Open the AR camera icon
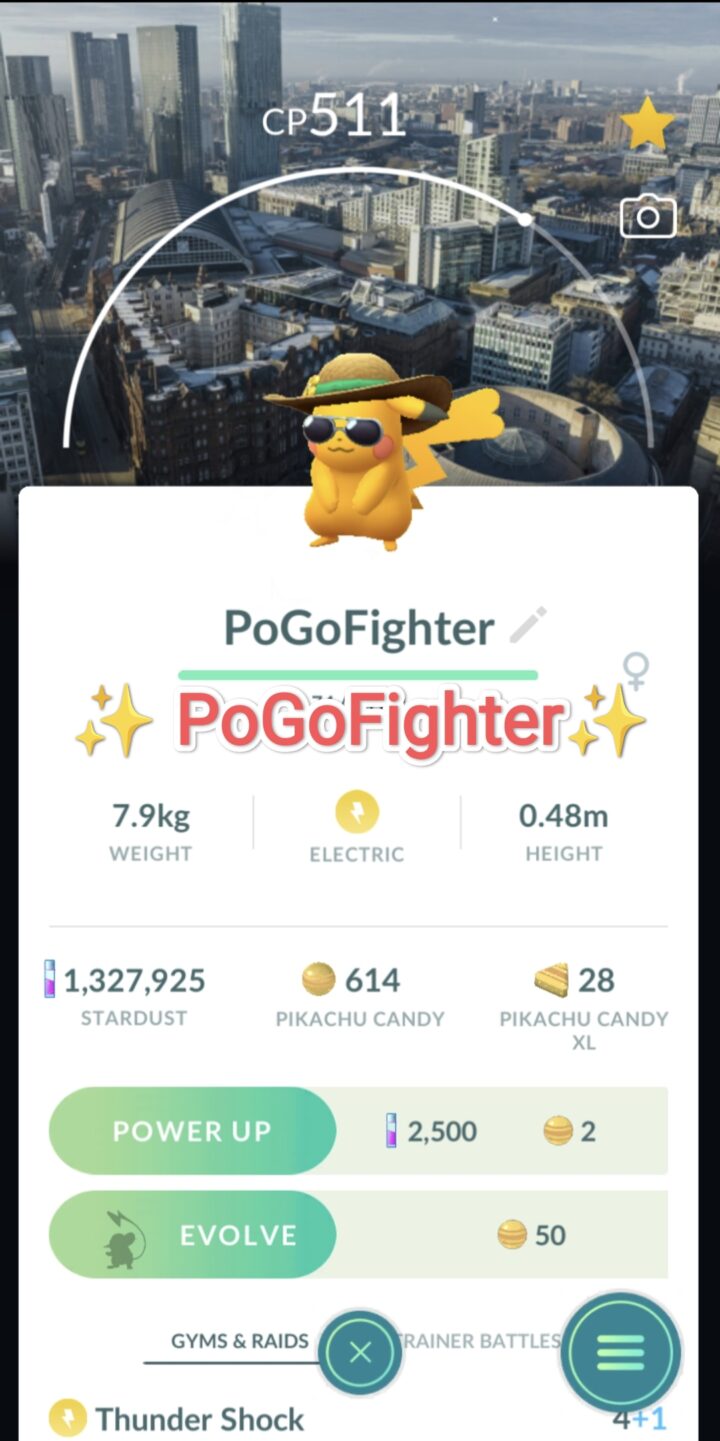720x1441 pixels. [648, 216]
